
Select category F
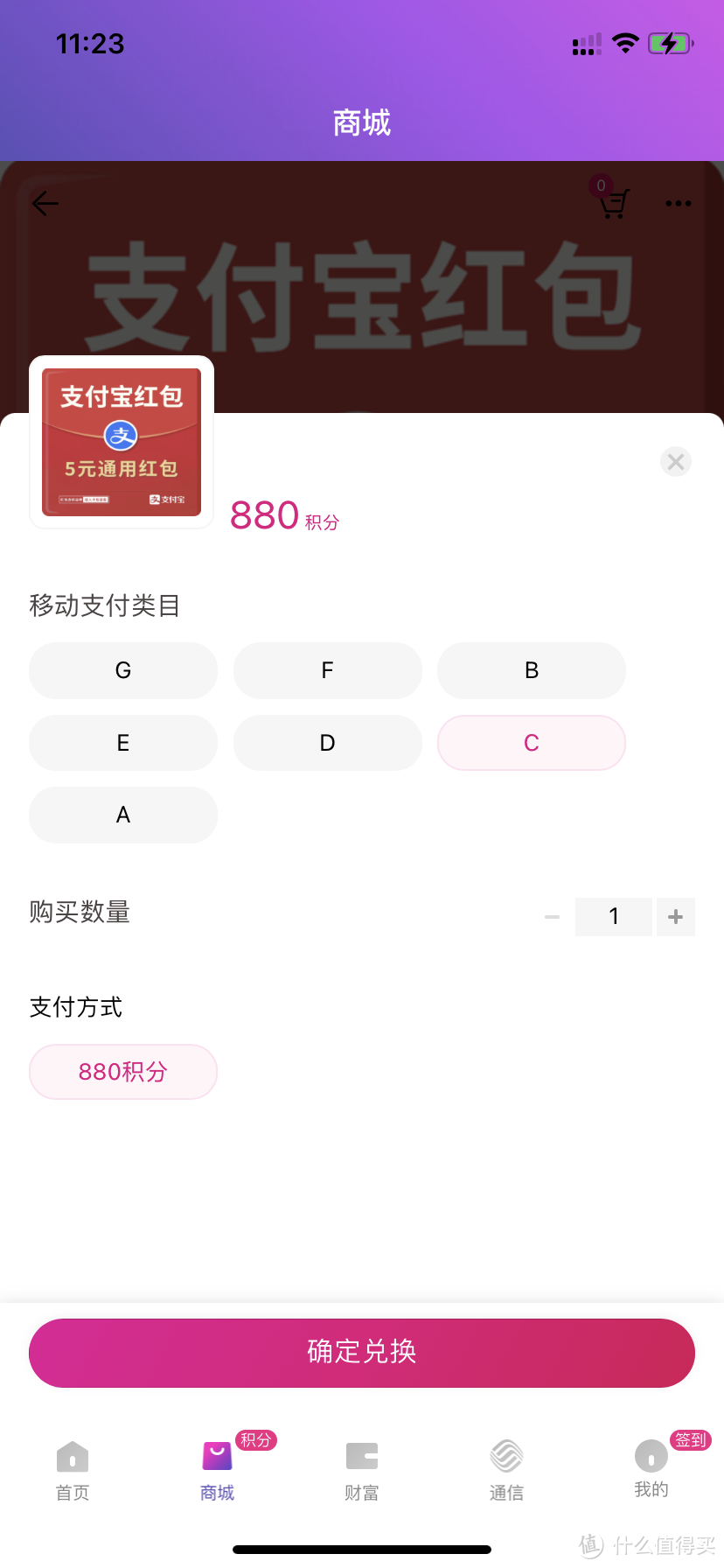click(328, 671)
